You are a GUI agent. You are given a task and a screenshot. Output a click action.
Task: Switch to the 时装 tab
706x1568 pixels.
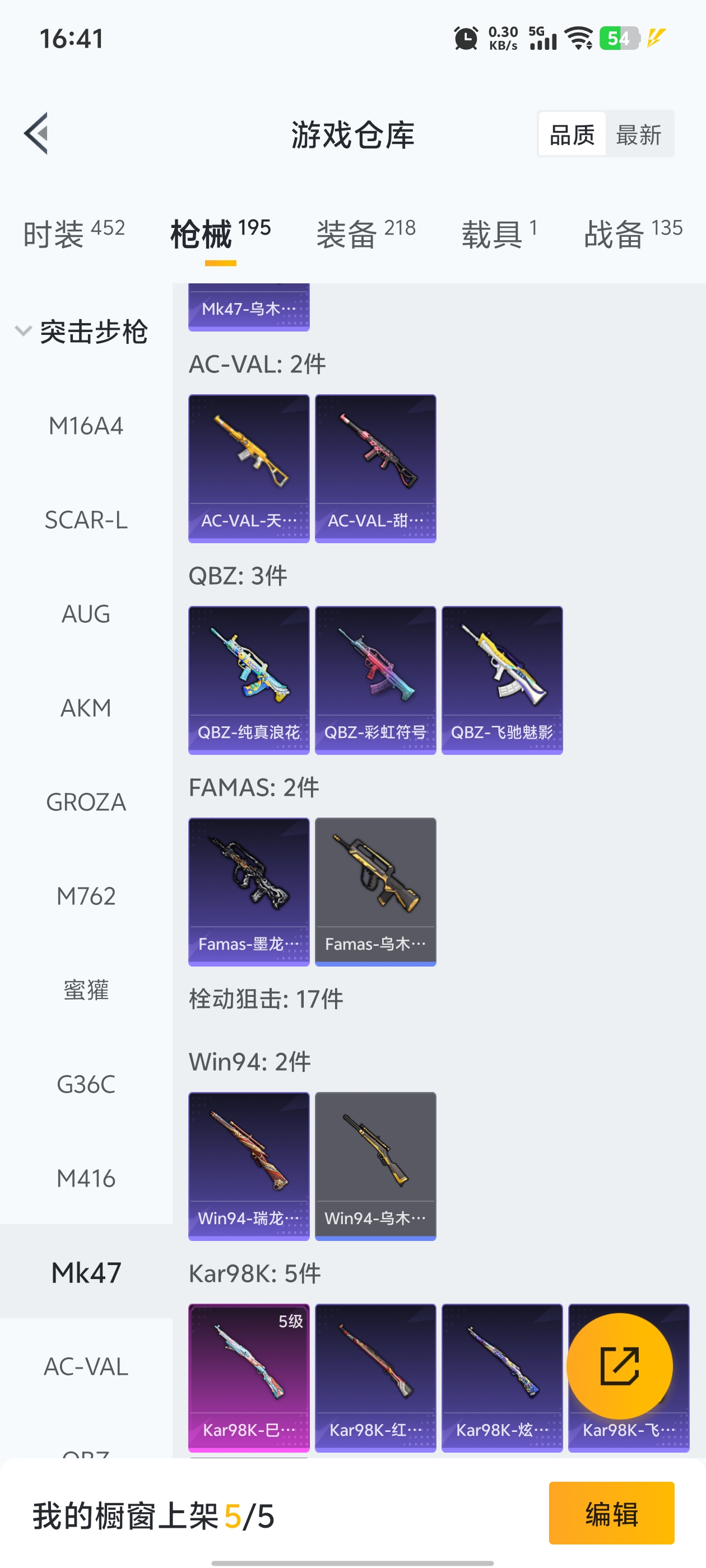[x=74, y=234]
